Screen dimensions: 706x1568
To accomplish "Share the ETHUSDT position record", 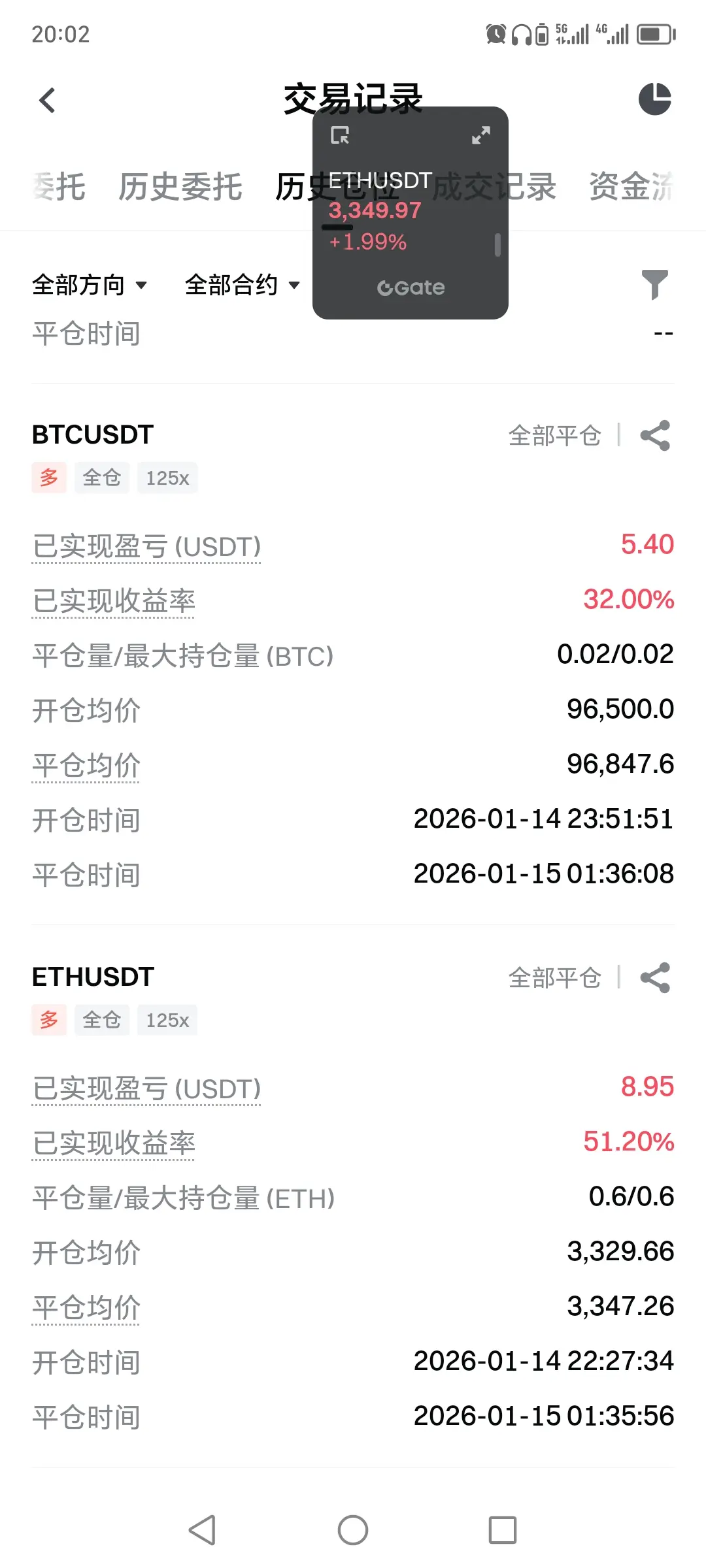I will [x=655, y=978].
